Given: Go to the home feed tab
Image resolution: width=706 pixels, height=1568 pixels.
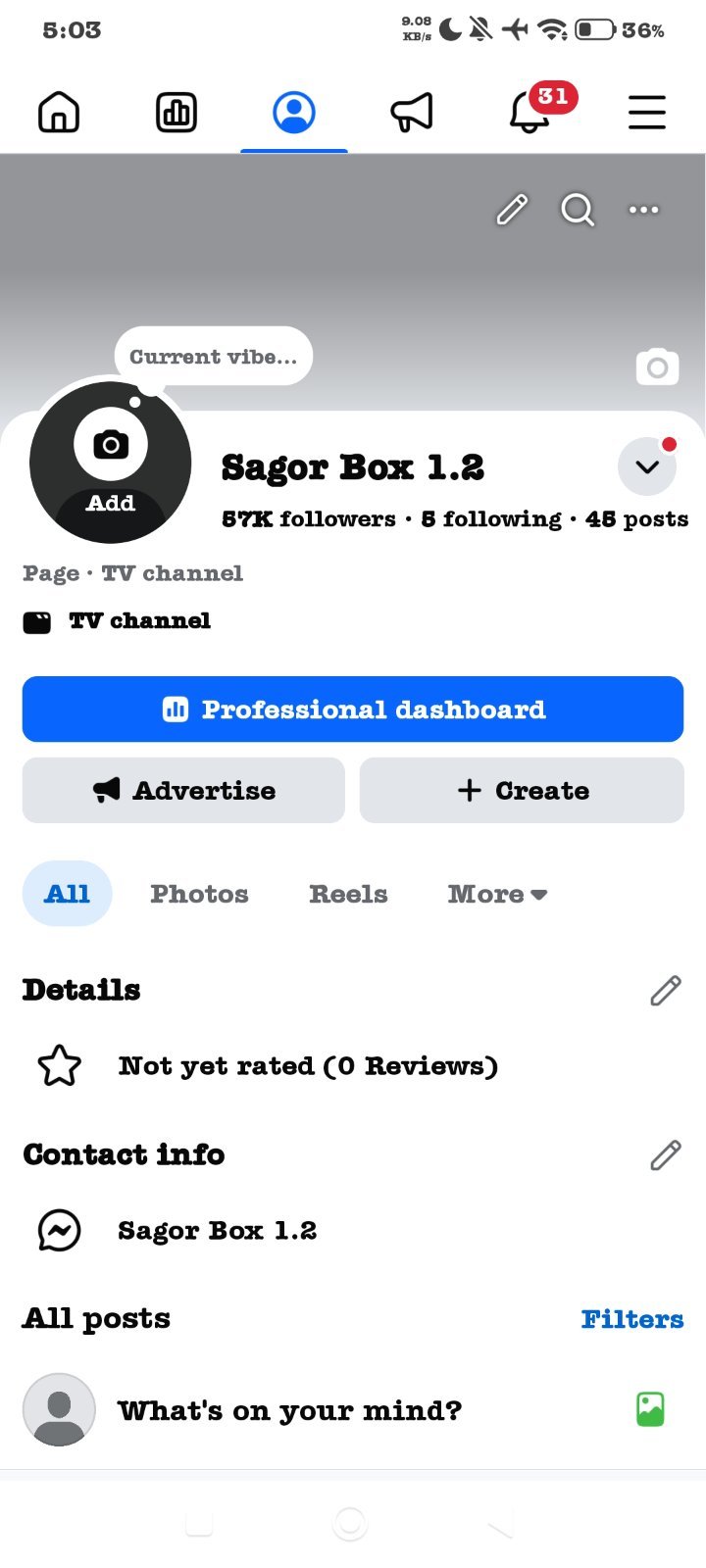Looking at the screenshot, I should pos(59,112).
